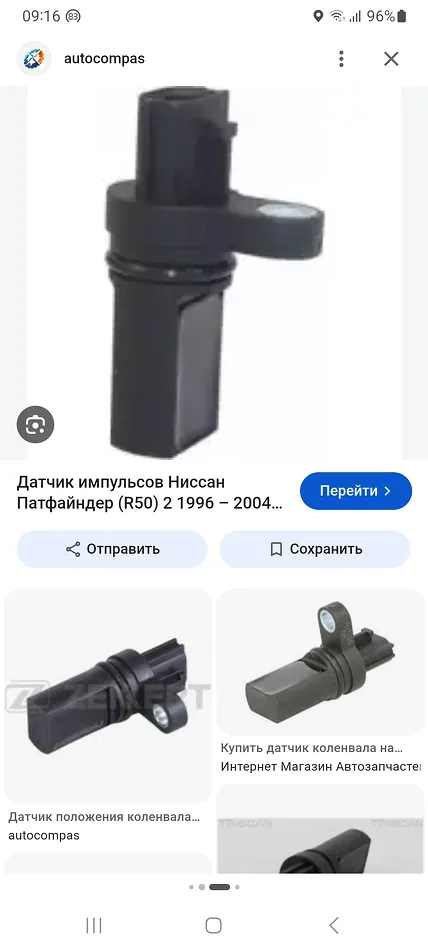The width and height of the screenshot is (428, 950).
Task: Save the image with Сохранить
Action: 315,549
